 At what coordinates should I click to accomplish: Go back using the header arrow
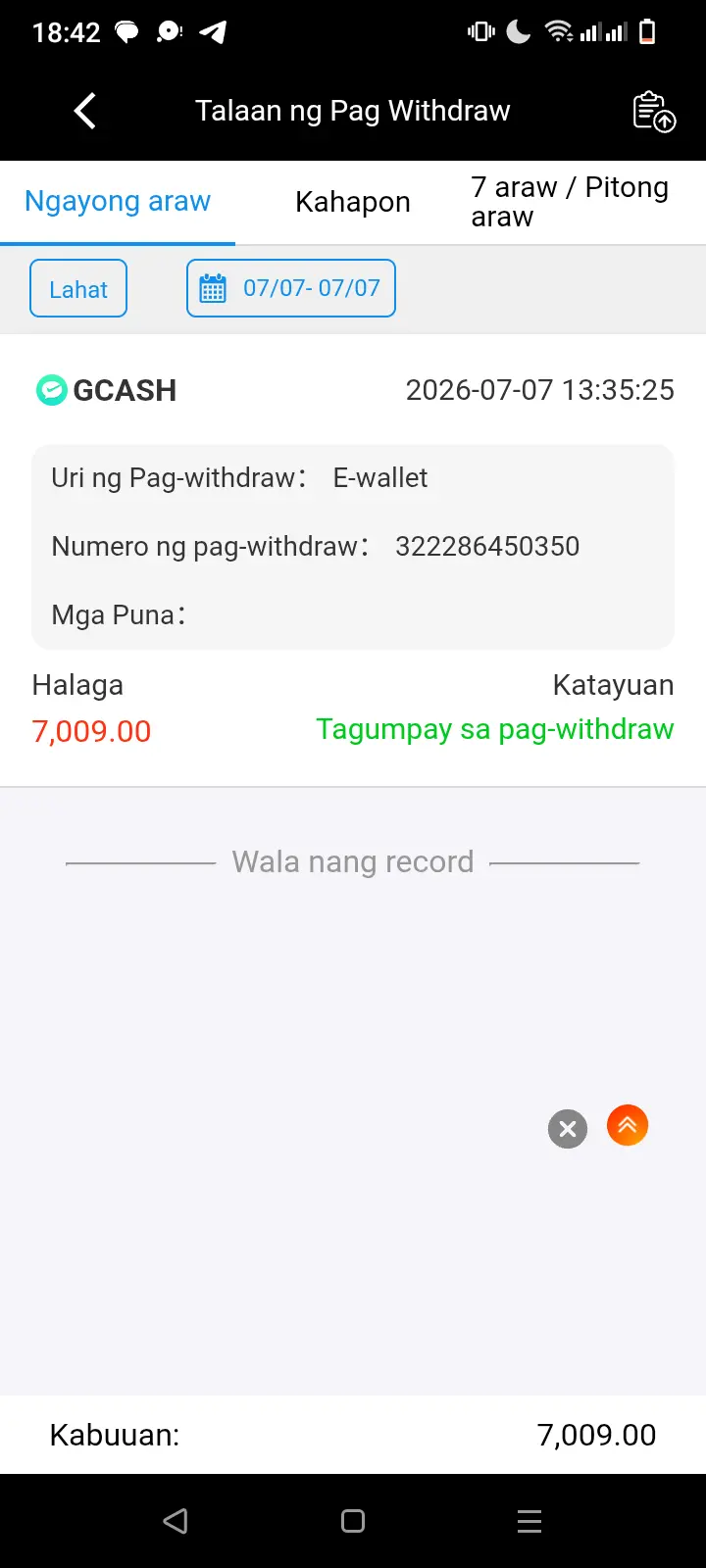85,111
